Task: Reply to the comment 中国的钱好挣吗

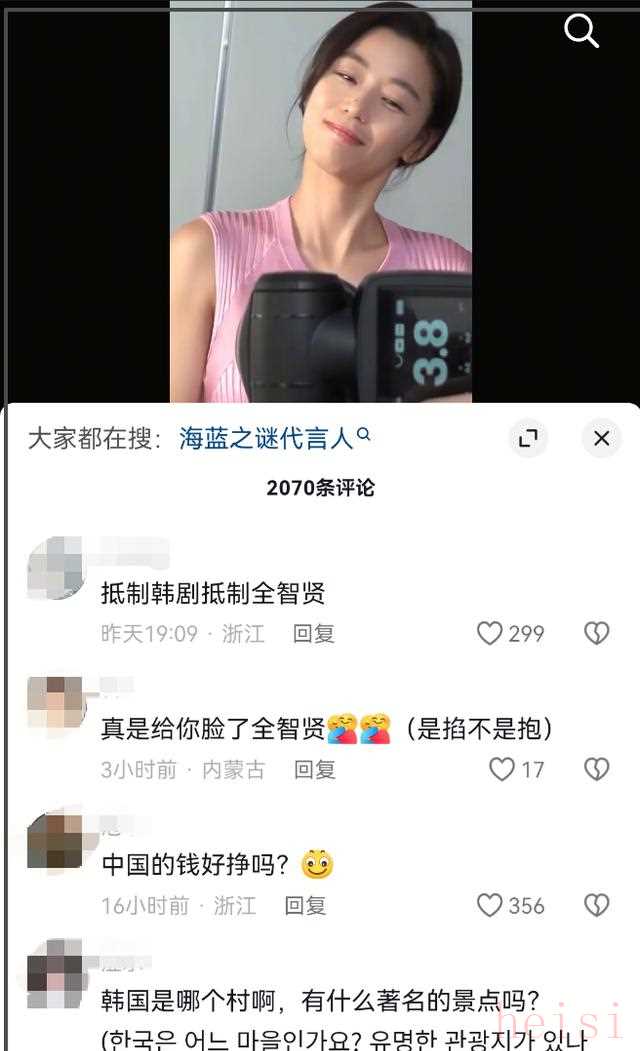Action: [x=305, y=905]
